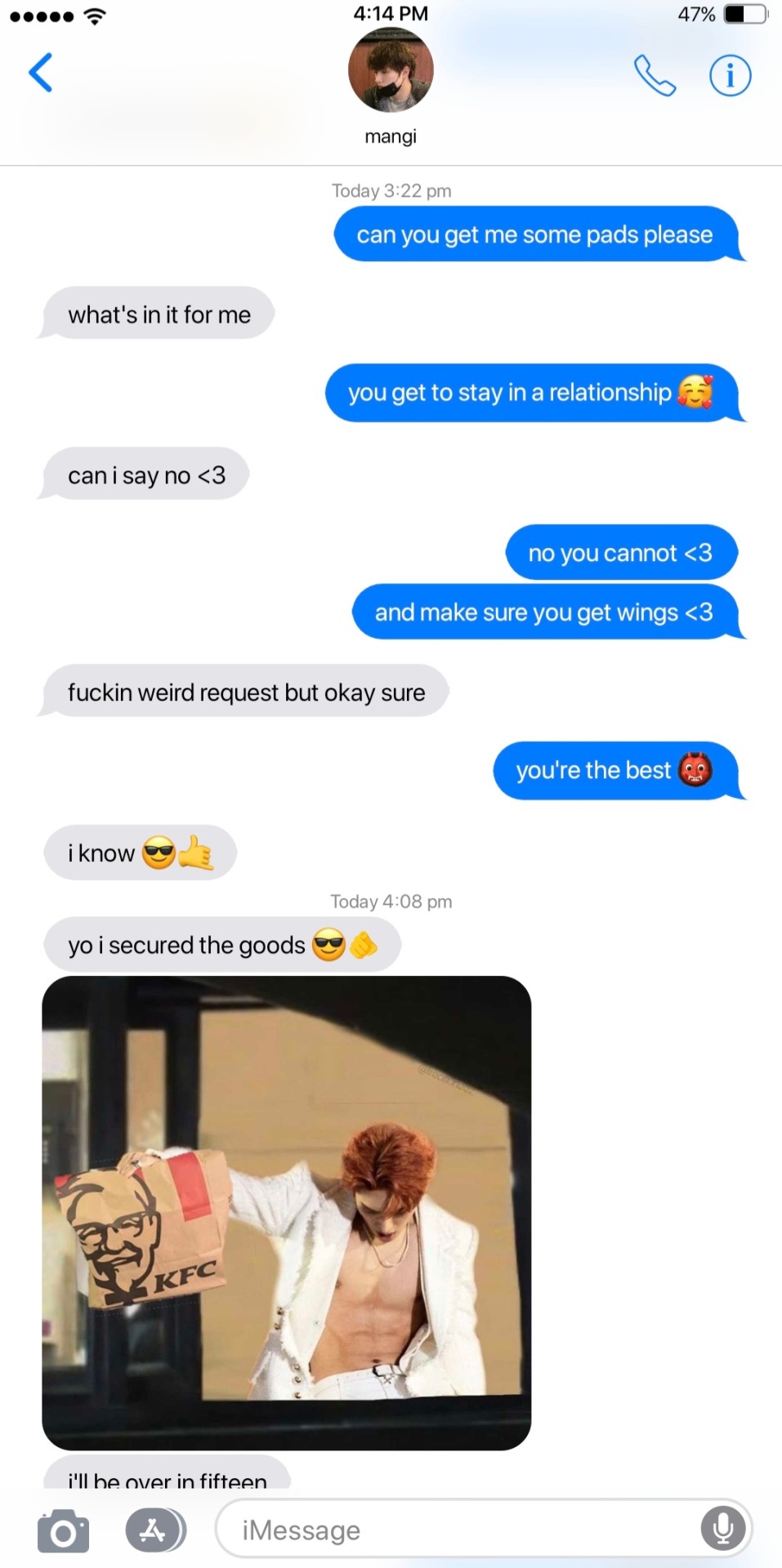This screenshot has height=1568, width=782.
Task: Open the camera to attach a photo
Action: (x=63, y=1530)
